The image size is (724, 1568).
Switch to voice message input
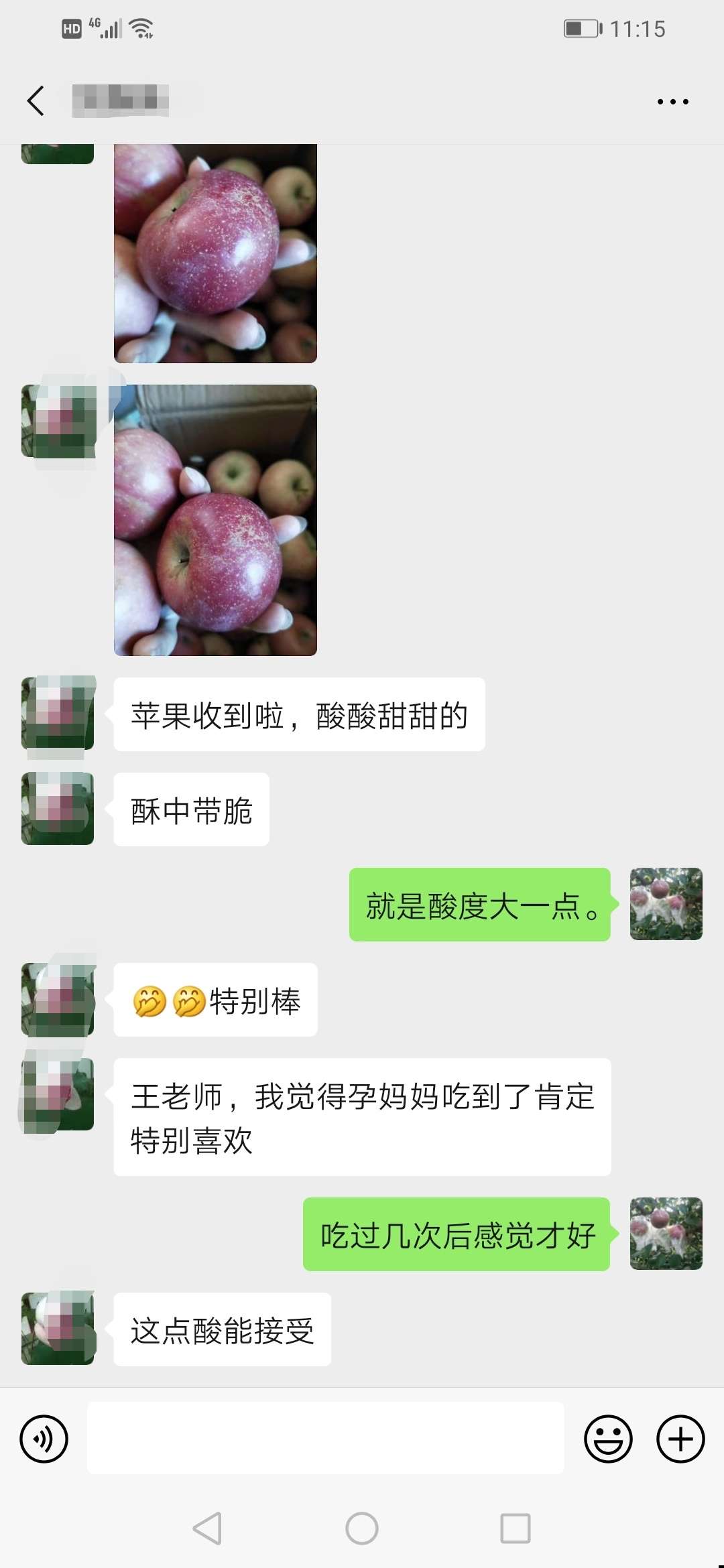coord(44,1439)
